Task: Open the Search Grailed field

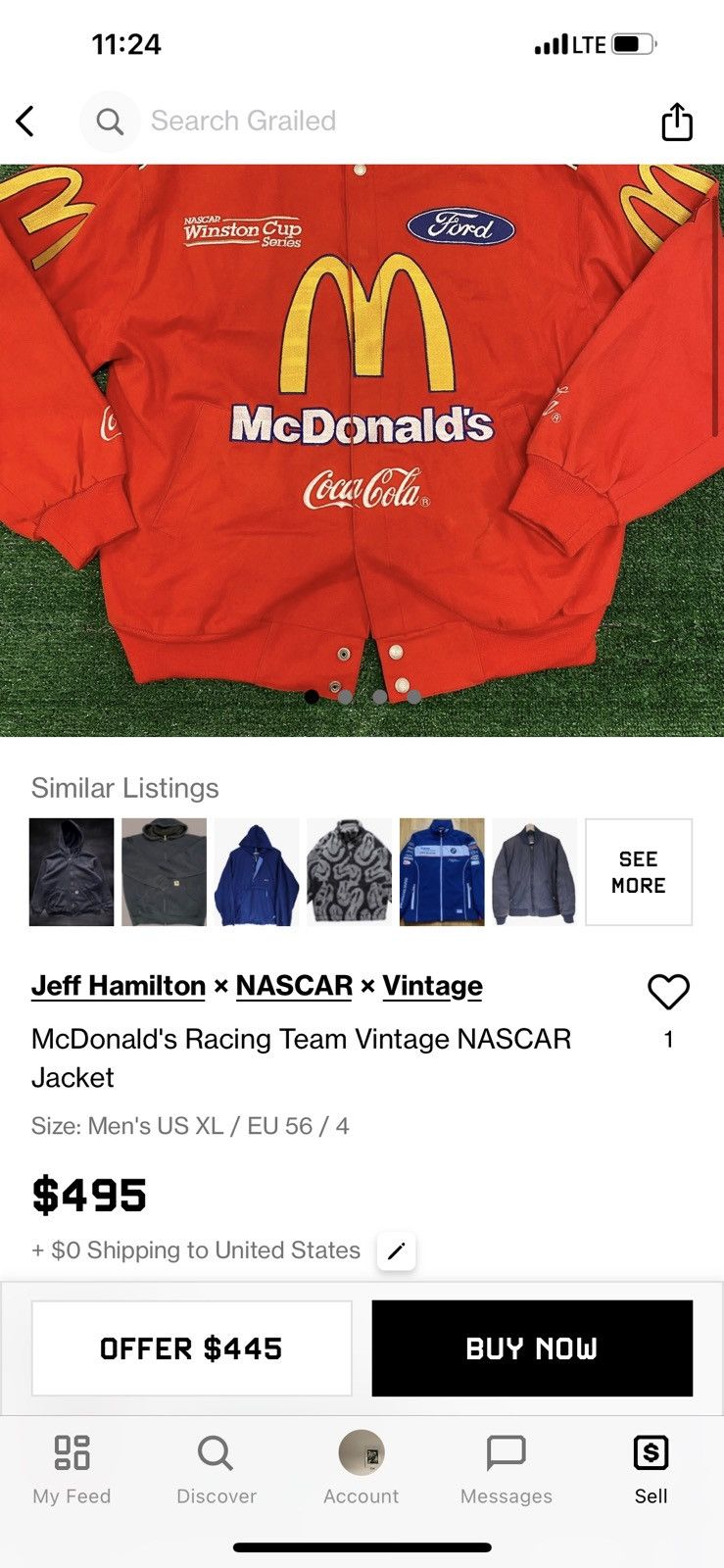Action: pos(243,122)
